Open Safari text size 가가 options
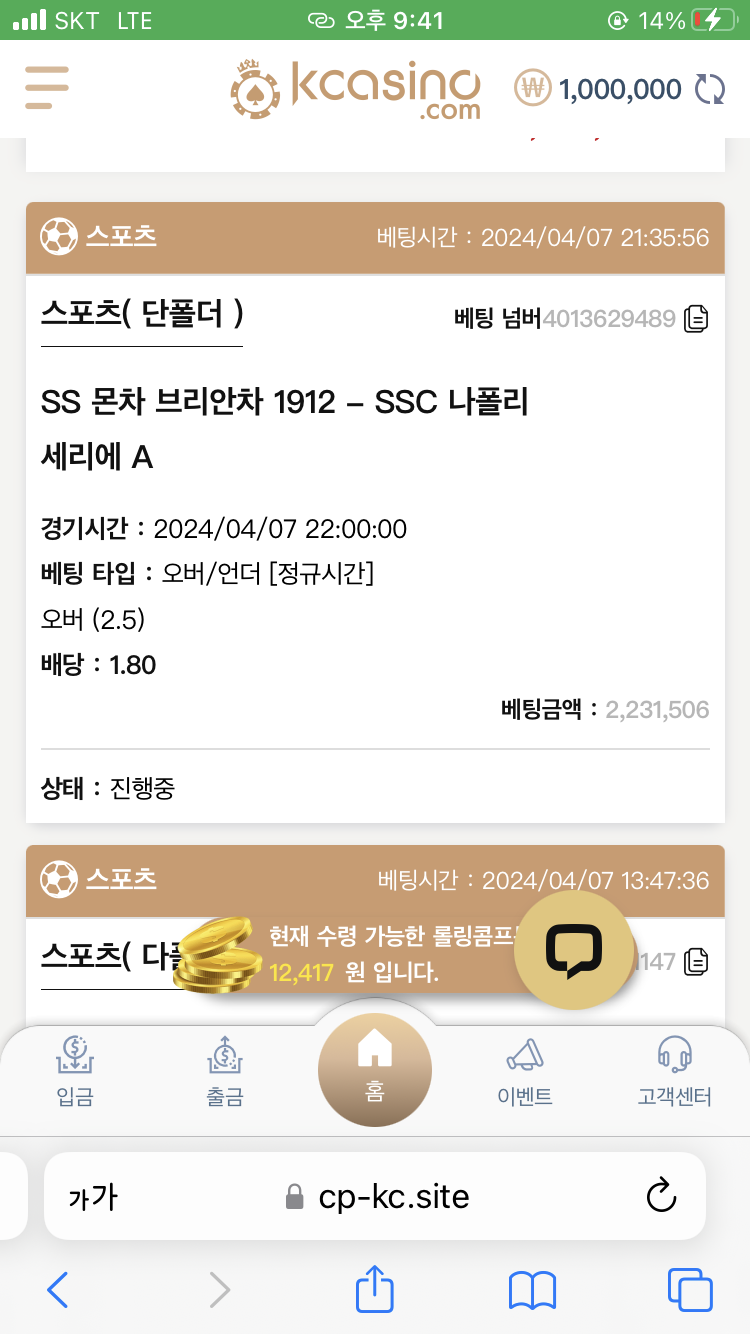Image resolution: width=750 pixels, height=1334 pixels. [93, 1196]
